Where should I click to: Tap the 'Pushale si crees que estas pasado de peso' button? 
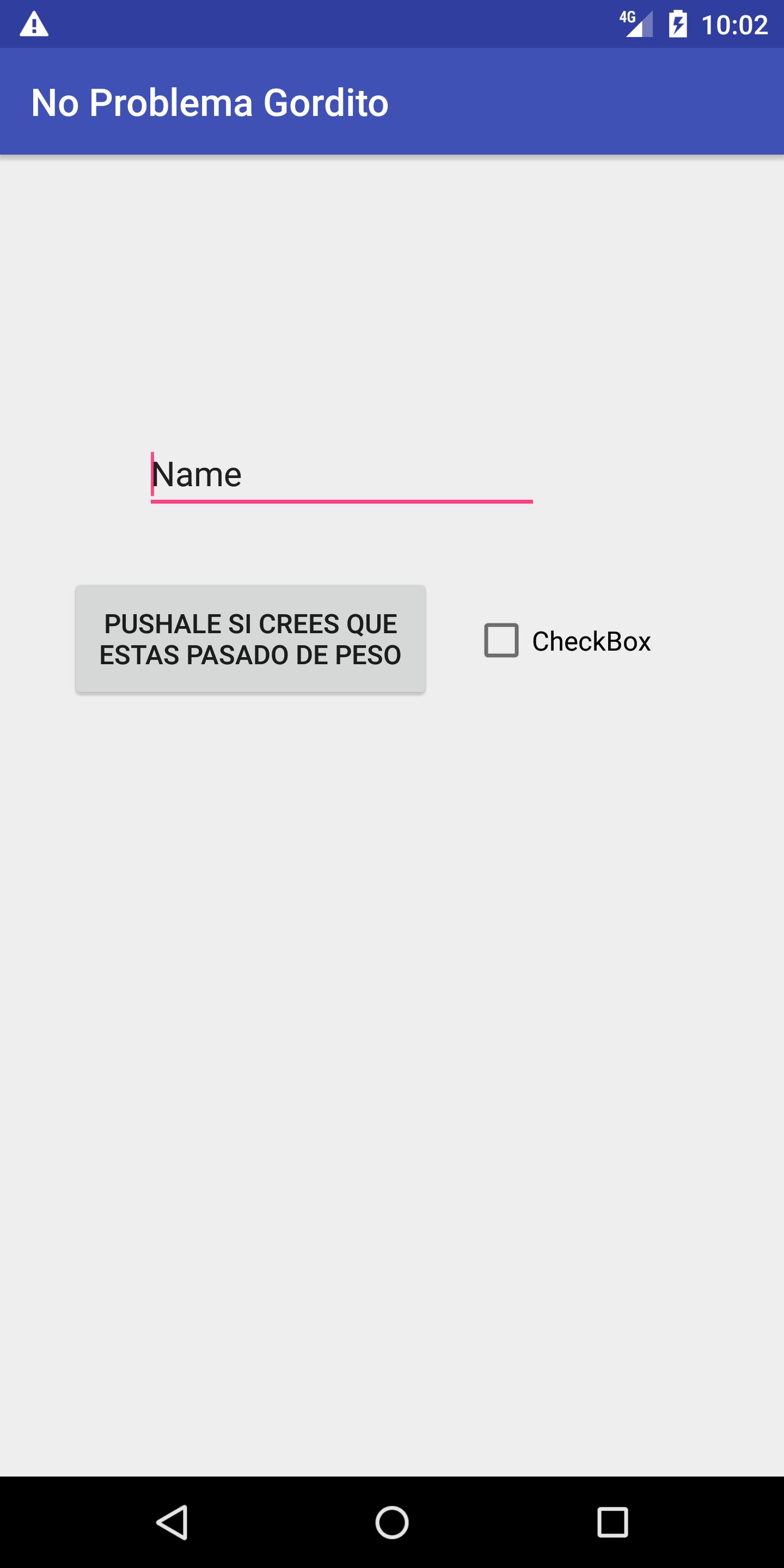pos(250,639)
